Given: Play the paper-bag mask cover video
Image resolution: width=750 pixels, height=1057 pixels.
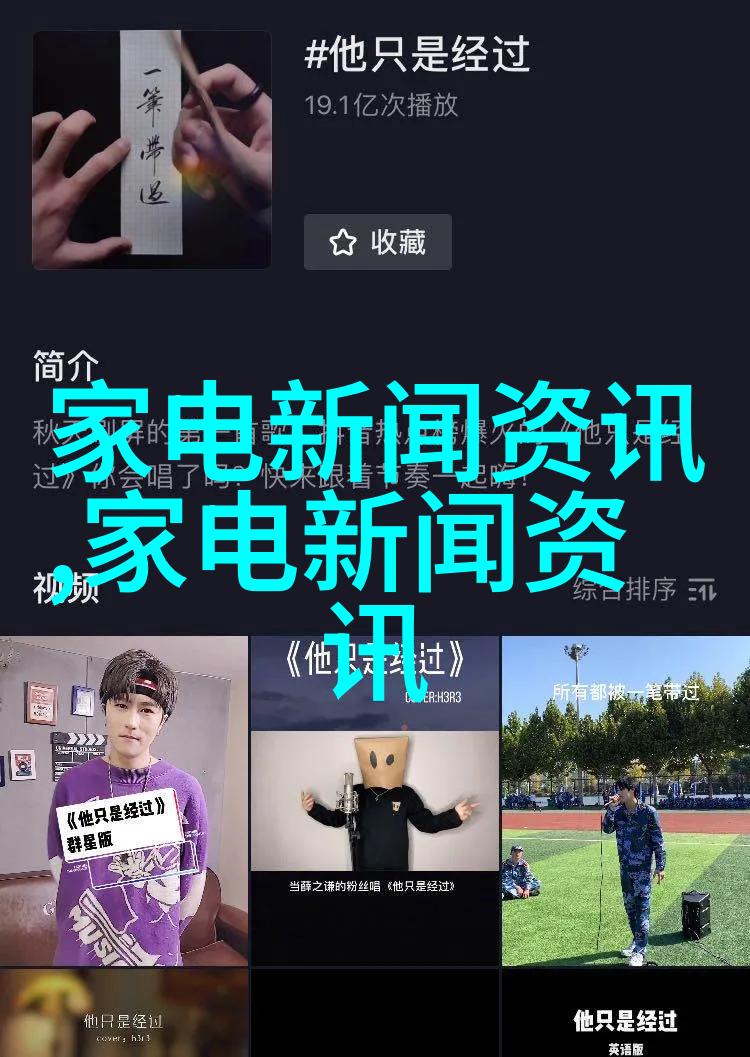Looking at the screenshot, I should pyautogui.click(x=374, y=800).
